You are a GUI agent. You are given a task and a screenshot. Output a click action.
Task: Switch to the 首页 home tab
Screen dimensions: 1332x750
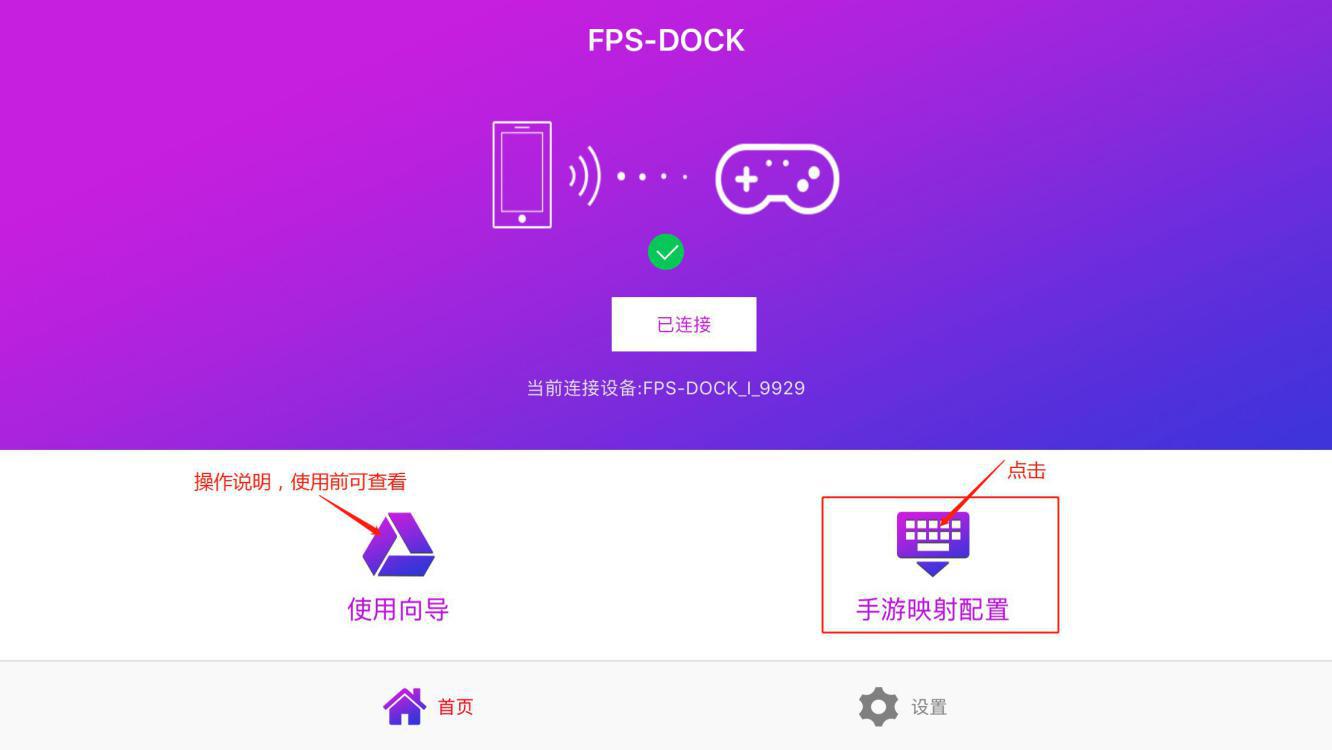pyautogui.click(x=428, y=706)
